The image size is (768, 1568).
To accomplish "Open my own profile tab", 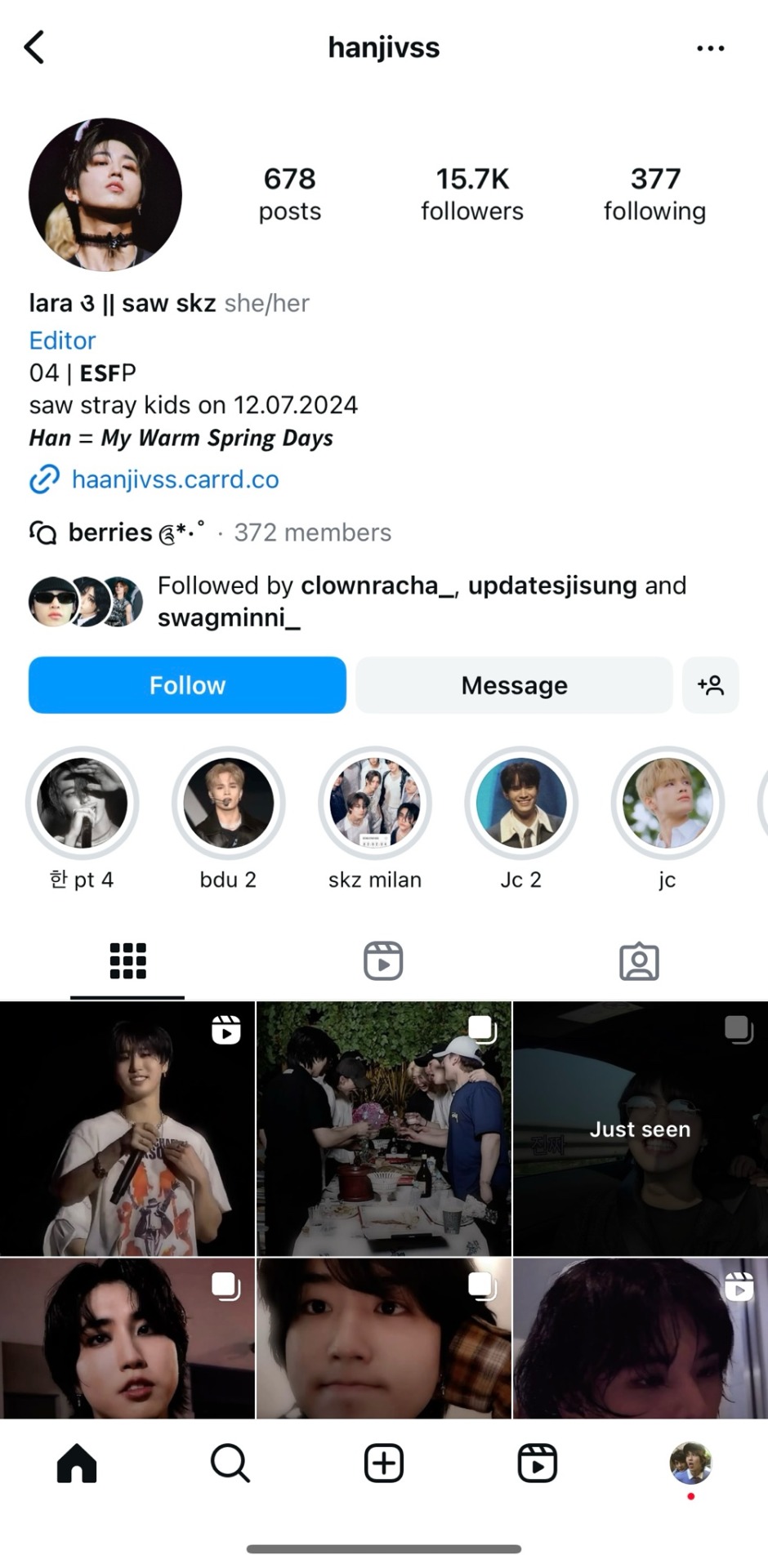I will point(690,1463).
